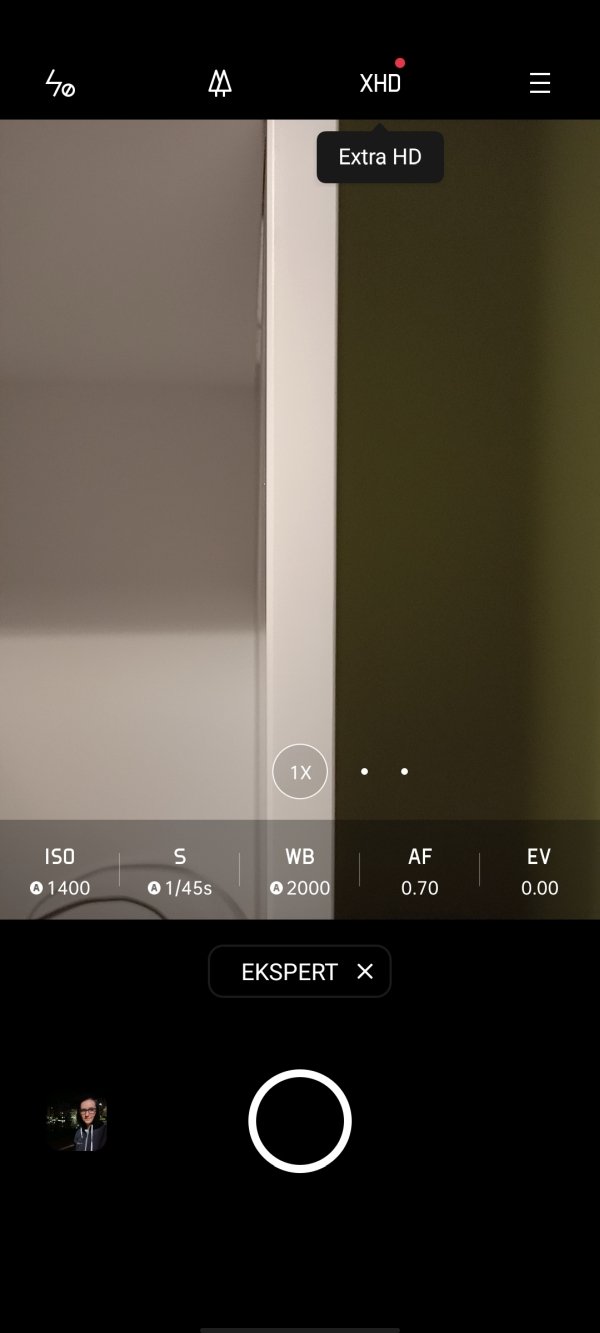Open the last photo thumbnail
Image resolution: width=600 pixels, height=1333 pixels.
(x=77, y=1121)
